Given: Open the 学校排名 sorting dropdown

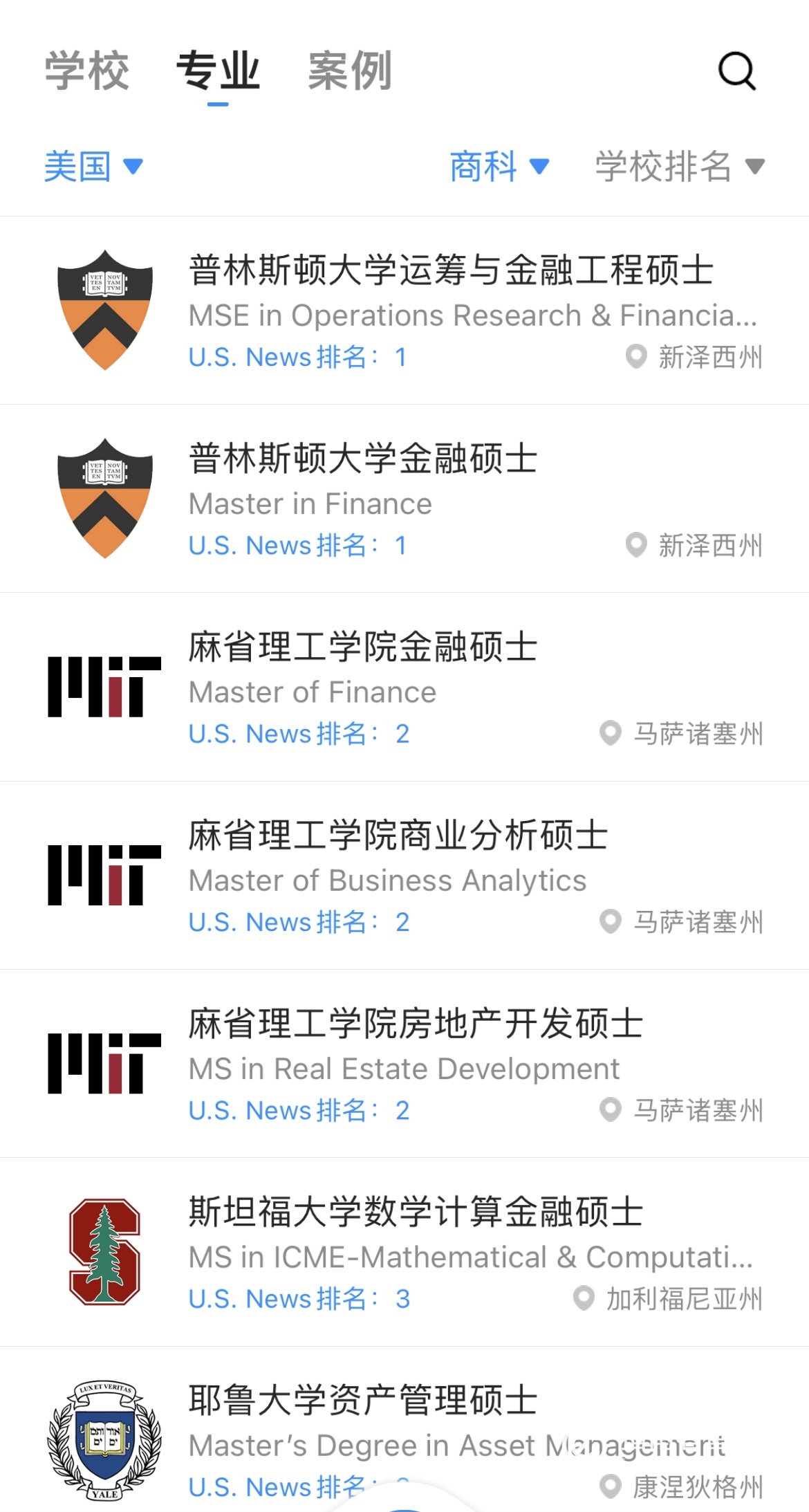Looking at the screenshot, I should point(680,167).
